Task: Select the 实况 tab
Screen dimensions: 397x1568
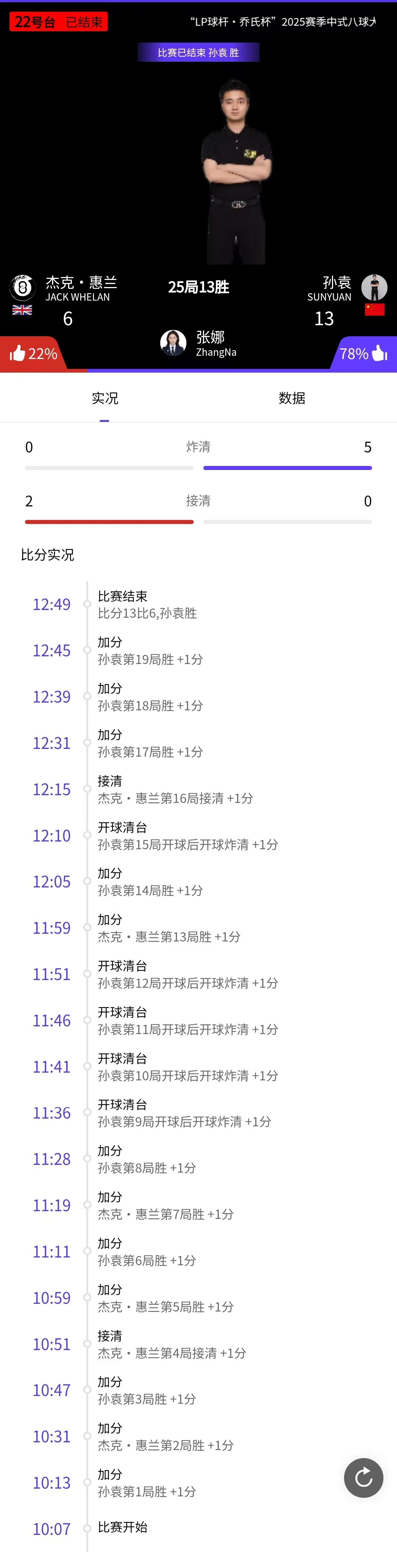Action: coord(105,398)
